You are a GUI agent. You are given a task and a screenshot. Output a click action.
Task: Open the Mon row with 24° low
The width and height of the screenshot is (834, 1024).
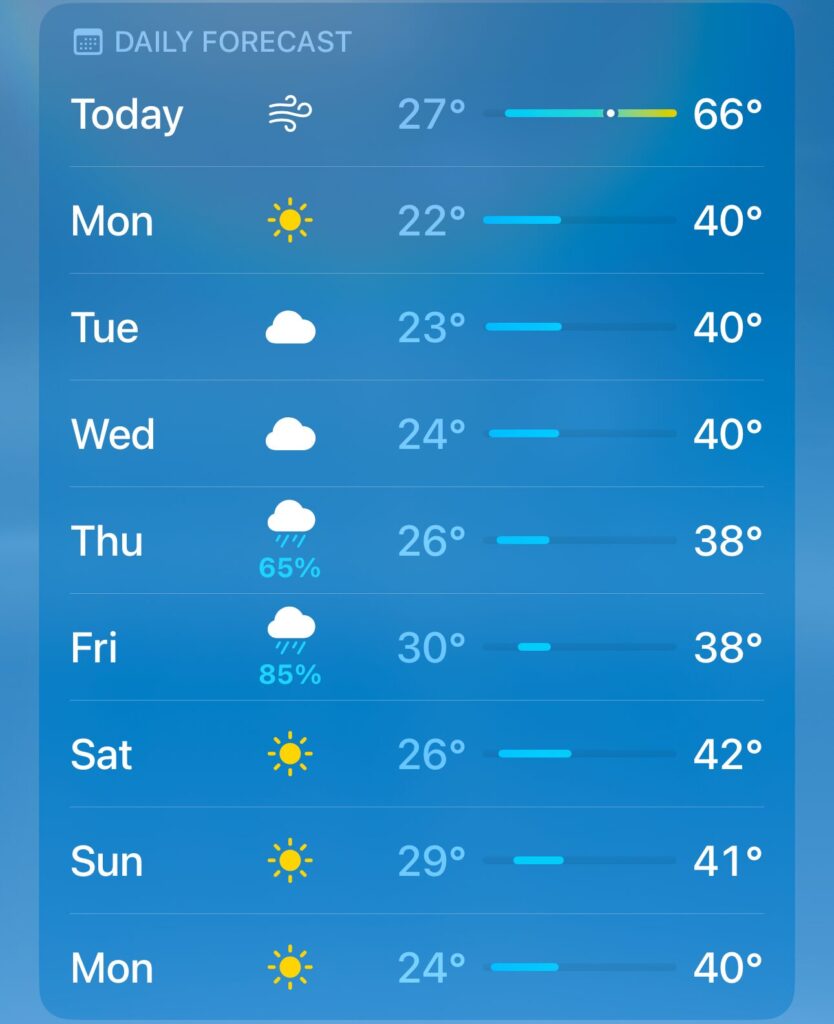point(416,967)
